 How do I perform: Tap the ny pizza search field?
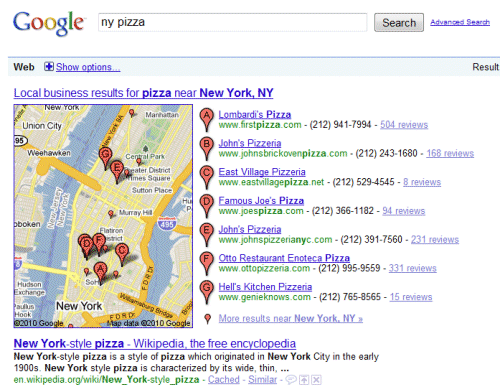[x=232, y=22]
